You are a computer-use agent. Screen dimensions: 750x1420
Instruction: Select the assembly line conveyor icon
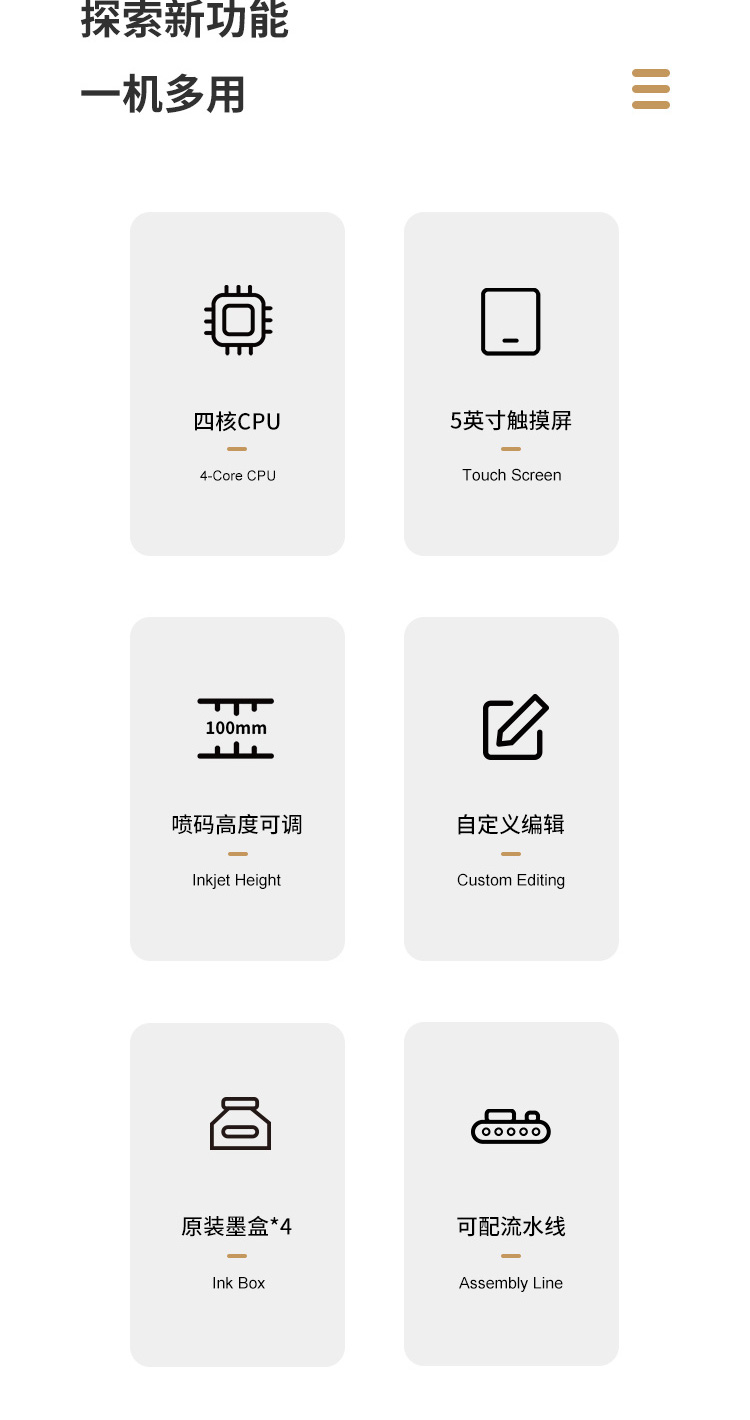pyautogui.click(x=511, y=1126)
